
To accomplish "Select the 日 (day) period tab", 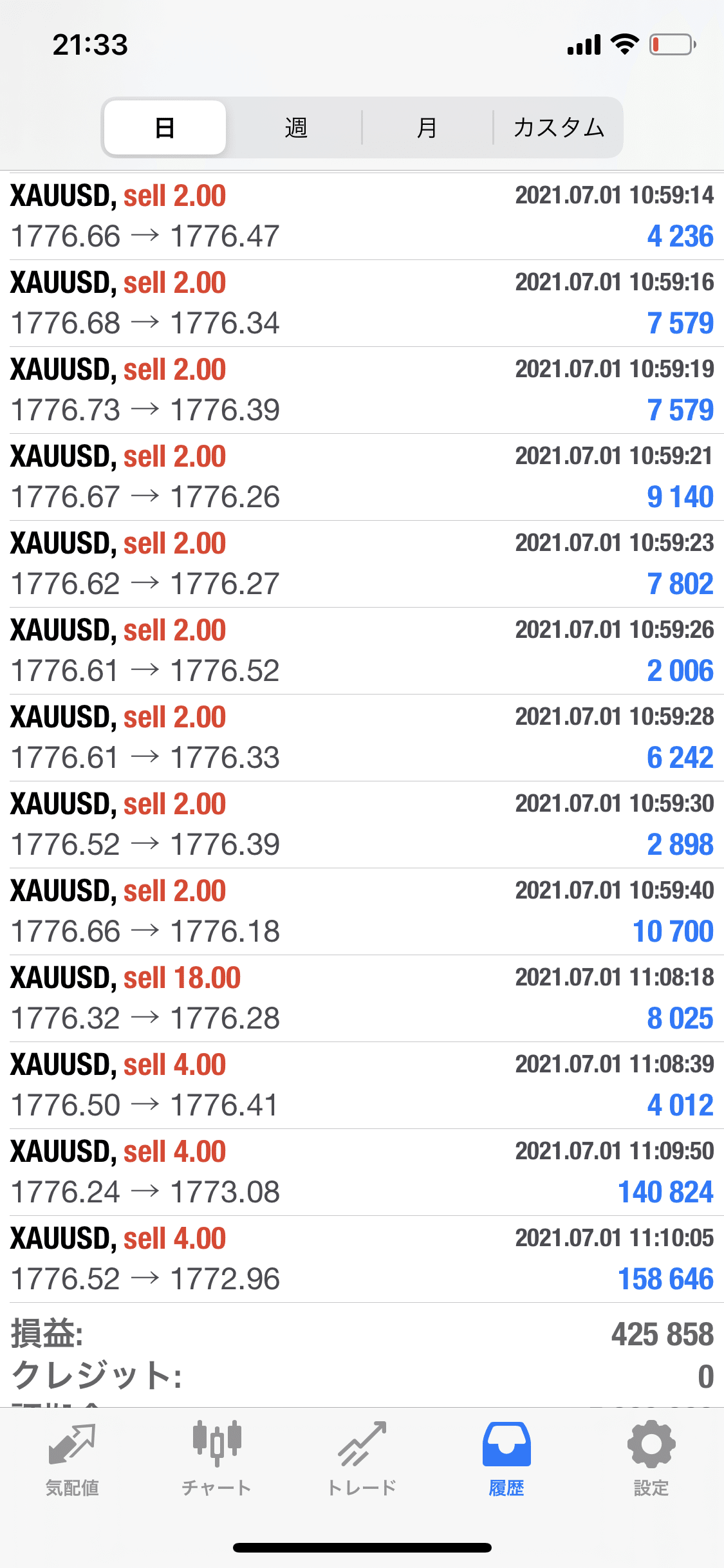I will [x=165, y=127].
